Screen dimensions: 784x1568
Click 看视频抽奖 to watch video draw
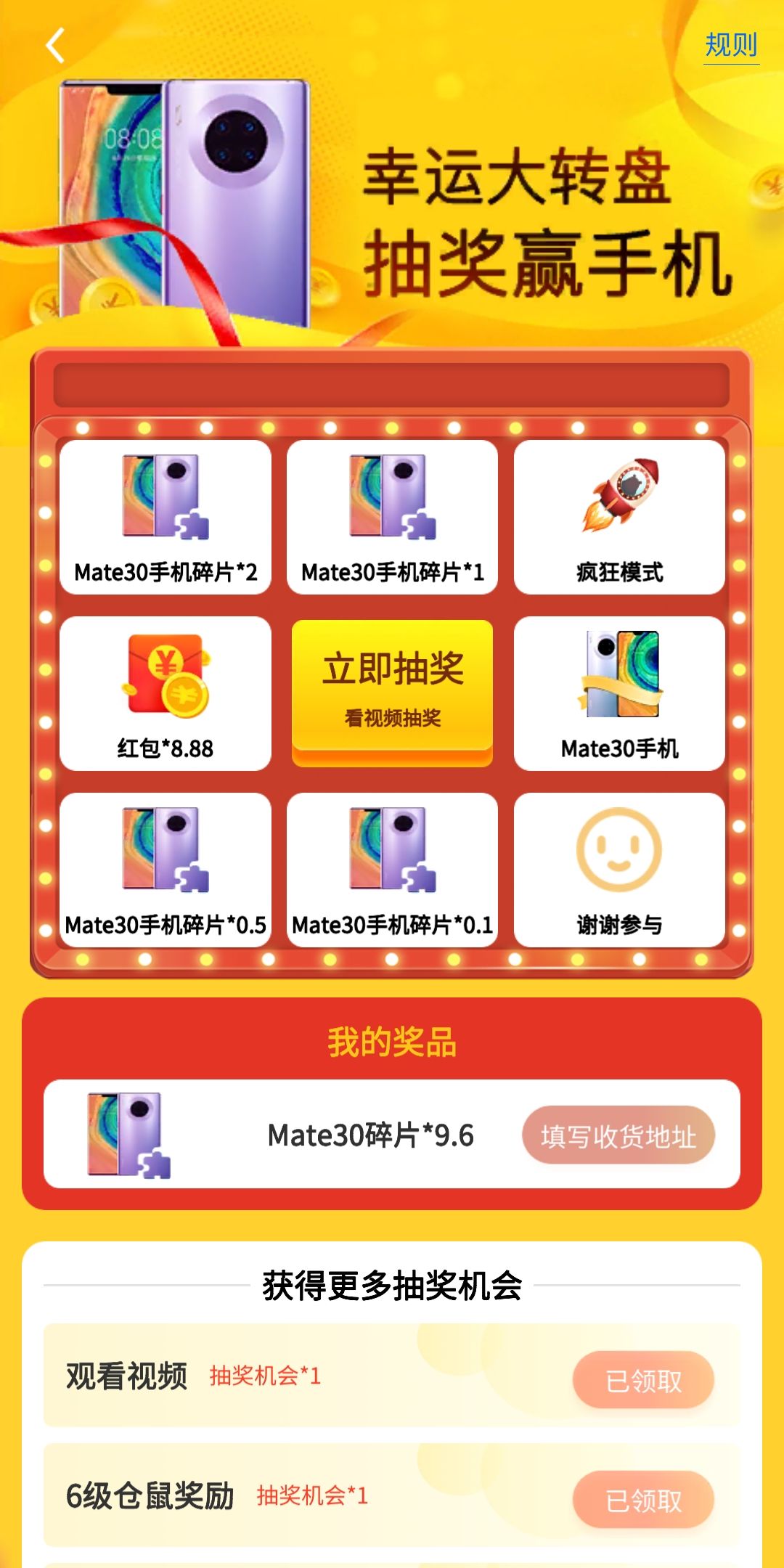point(392,716)
